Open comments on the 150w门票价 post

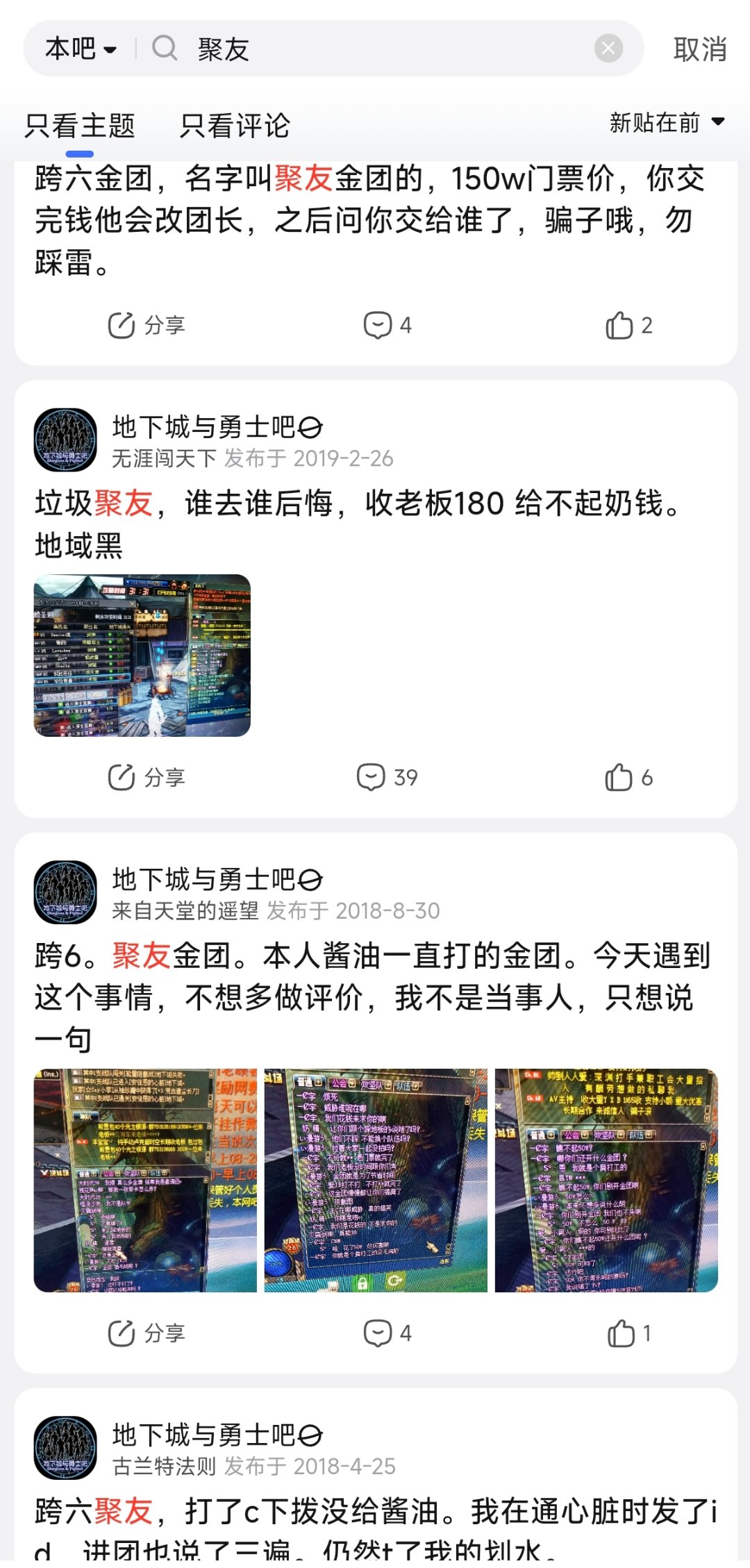387,325
